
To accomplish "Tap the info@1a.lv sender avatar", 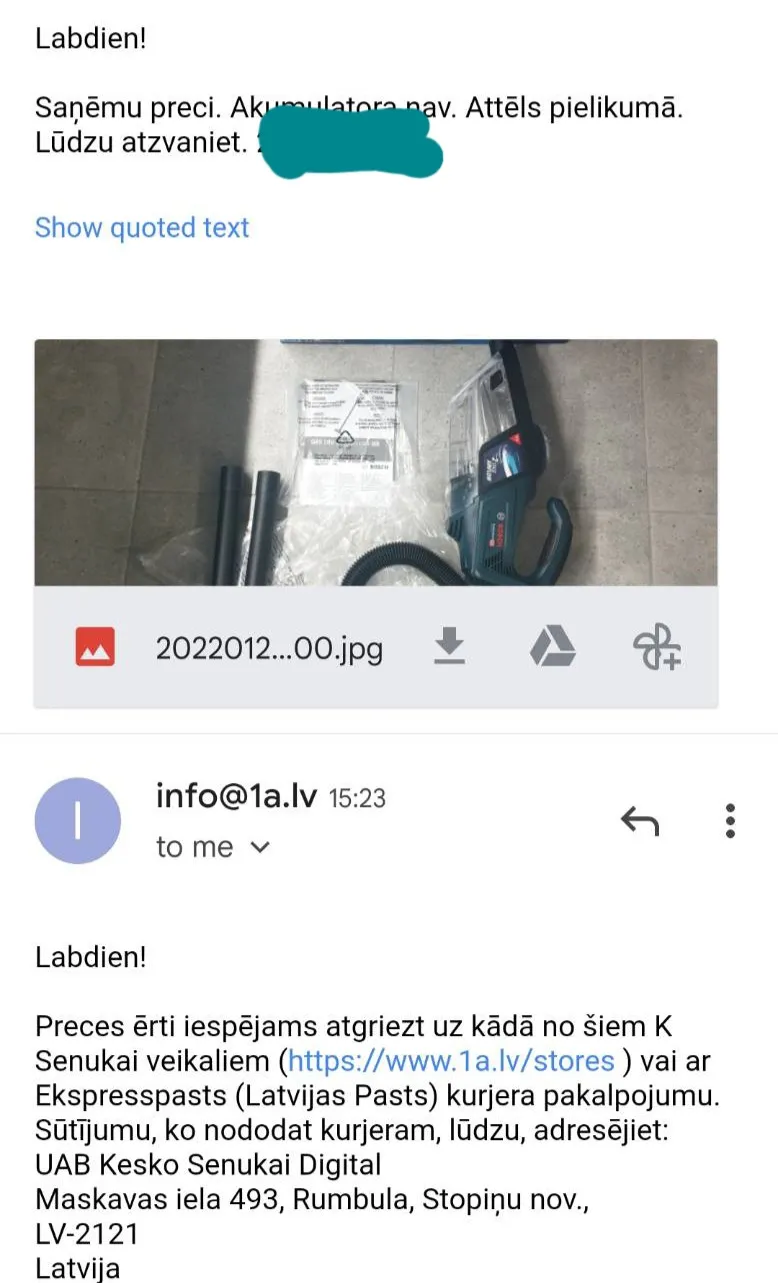I will 78,821.
